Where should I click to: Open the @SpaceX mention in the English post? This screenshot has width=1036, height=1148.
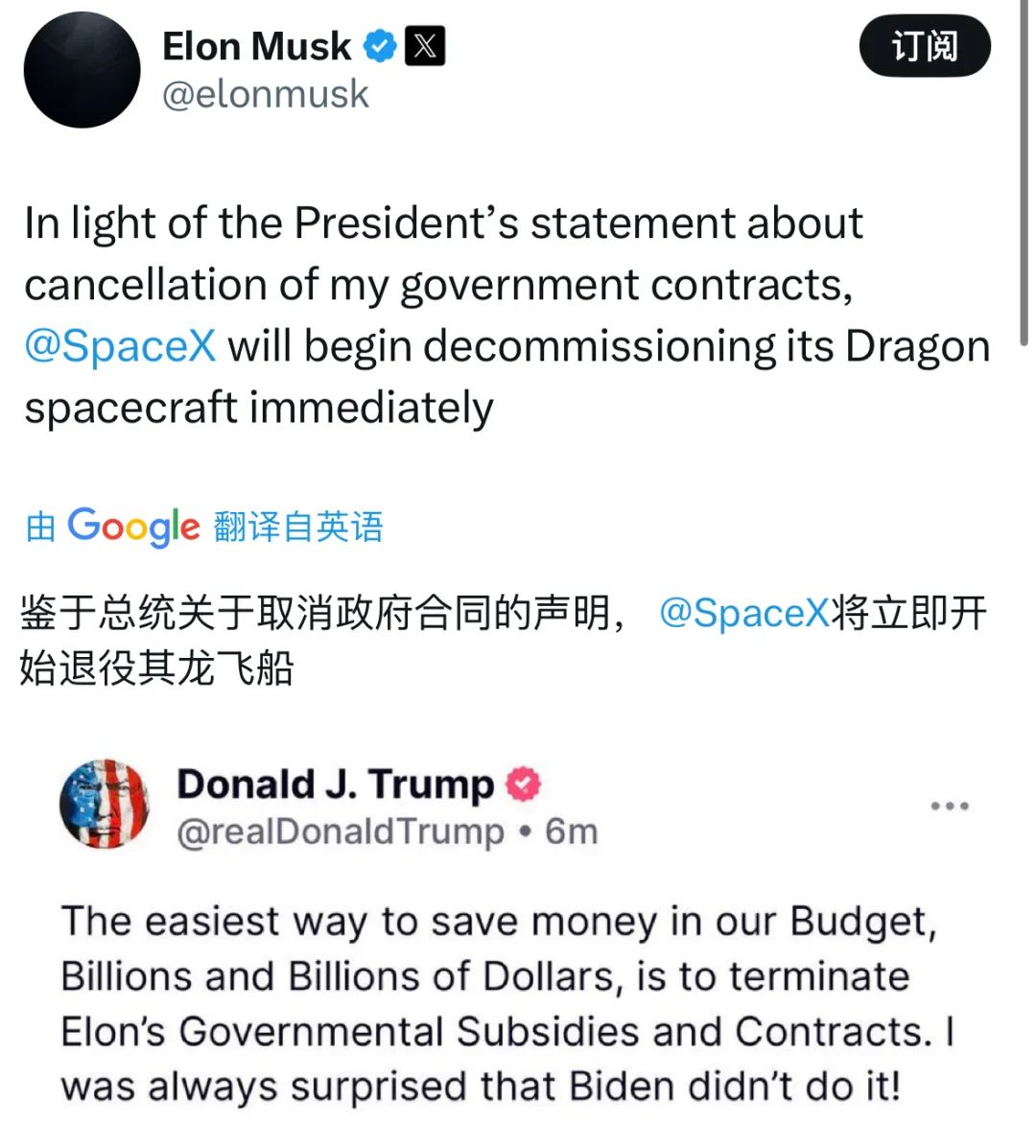(120, 346)
